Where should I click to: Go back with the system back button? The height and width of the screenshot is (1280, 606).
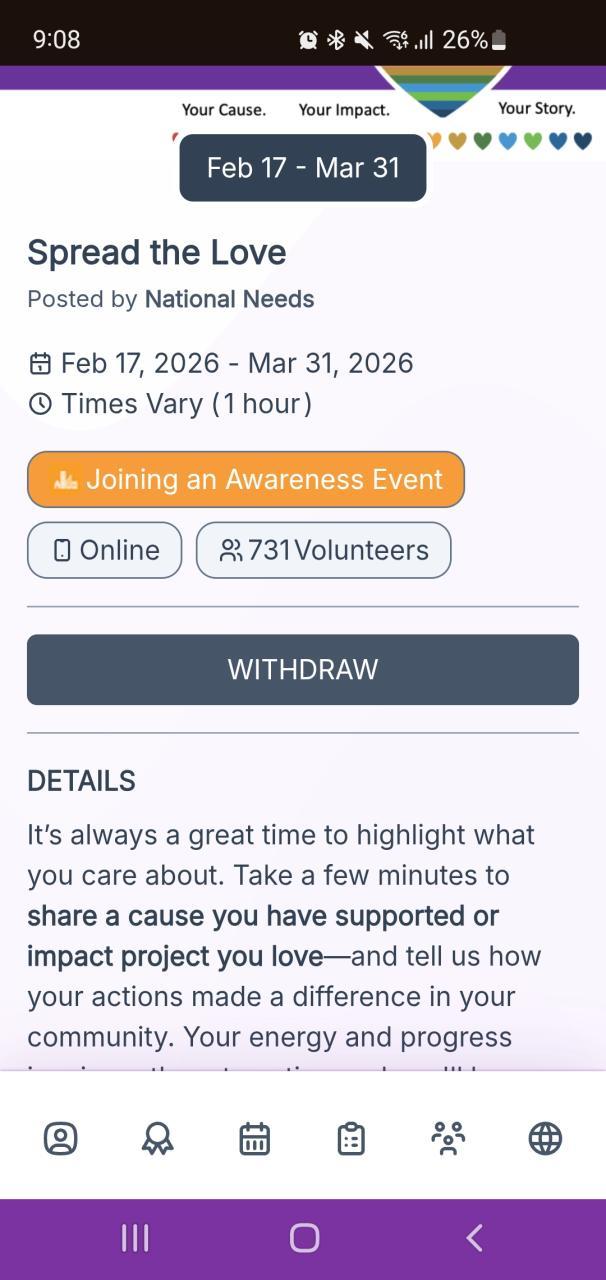pos(474,1238)
